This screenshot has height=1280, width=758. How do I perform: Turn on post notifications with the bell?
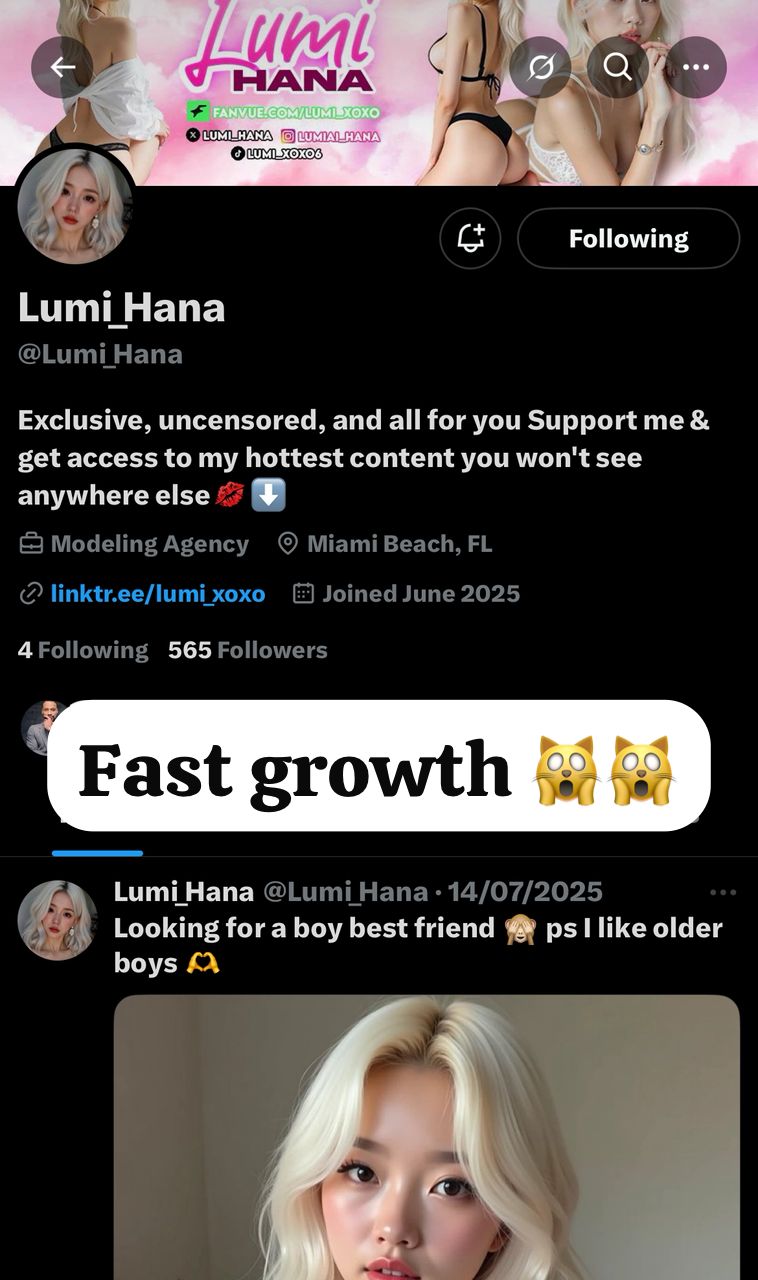(470, 239)
